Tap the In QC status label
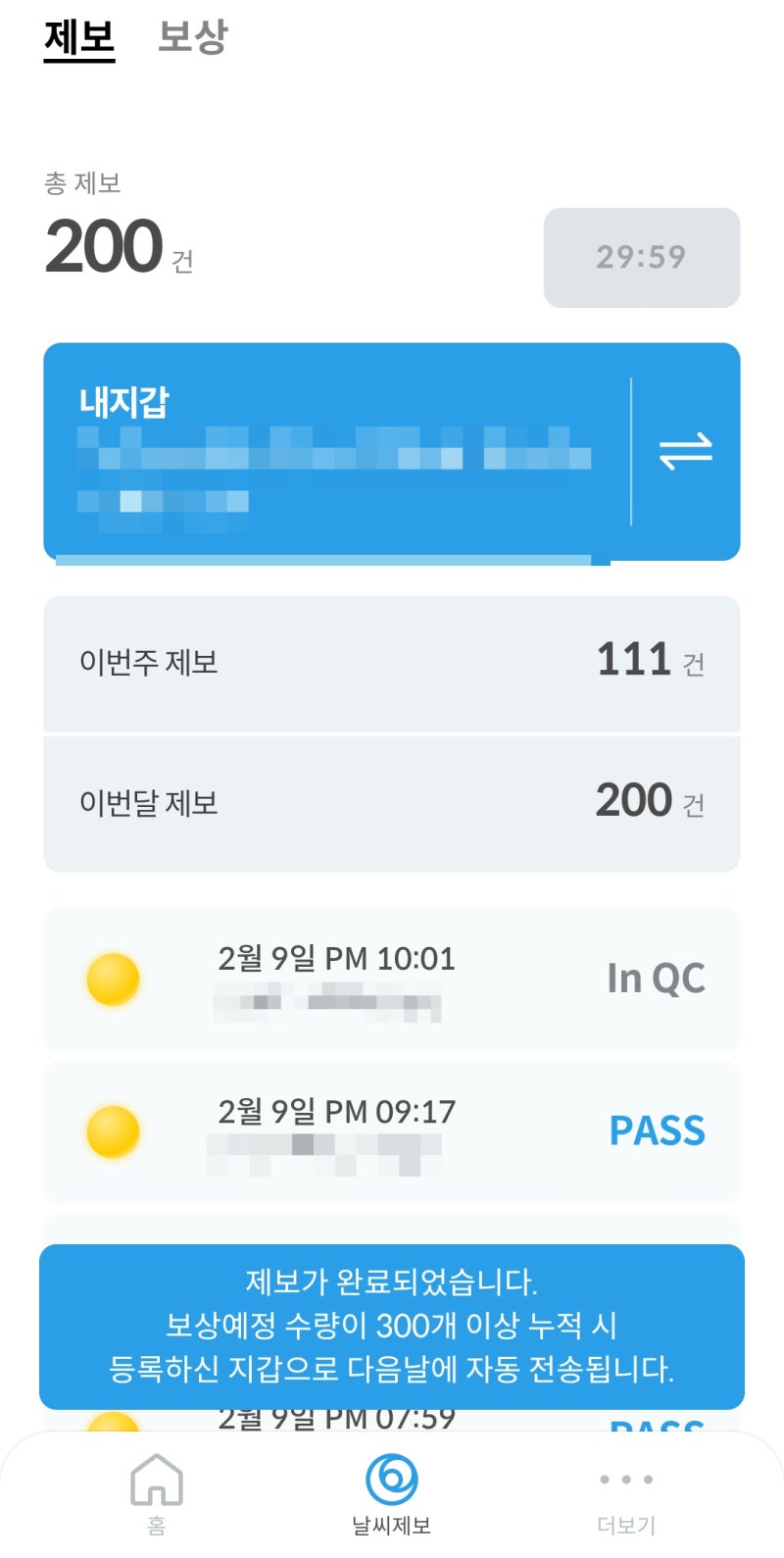The image size is (784, 1558). tap(655, 978)
